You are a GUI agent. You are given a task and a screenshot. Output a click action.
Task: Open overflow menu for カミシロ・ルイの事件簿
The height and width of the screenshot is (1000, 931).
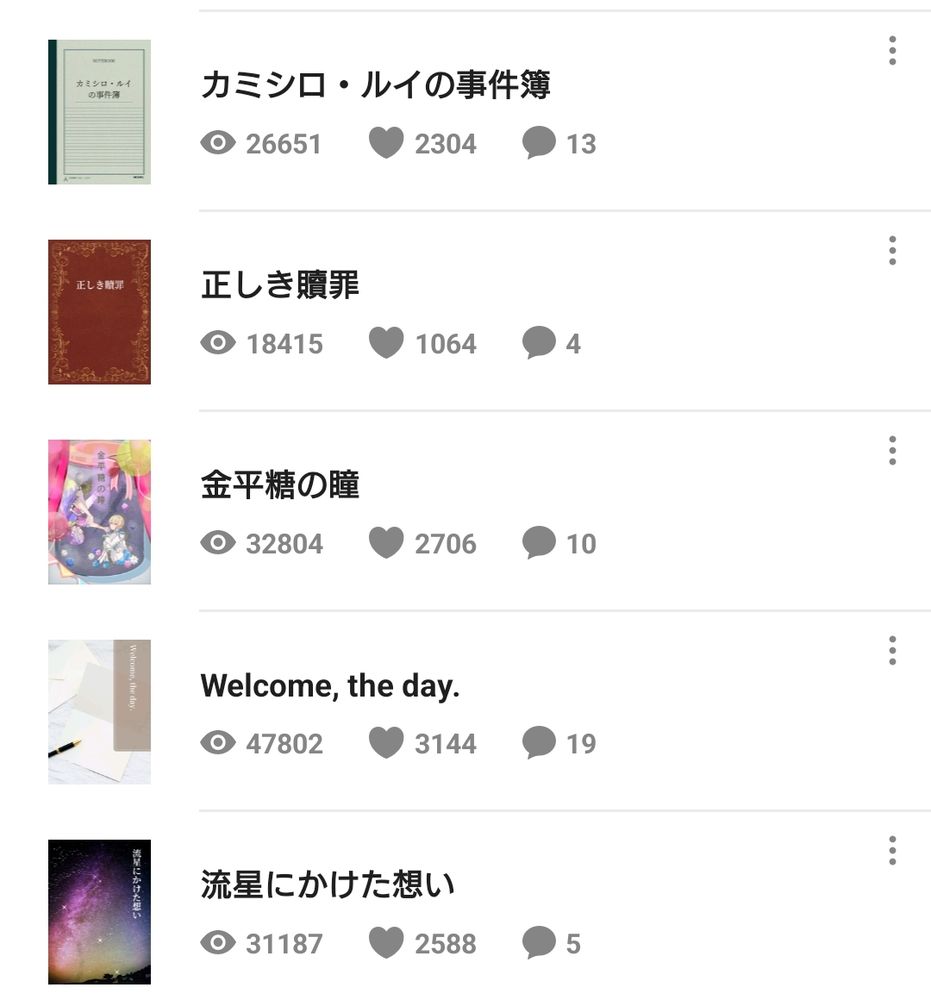(x=892, y=50)
